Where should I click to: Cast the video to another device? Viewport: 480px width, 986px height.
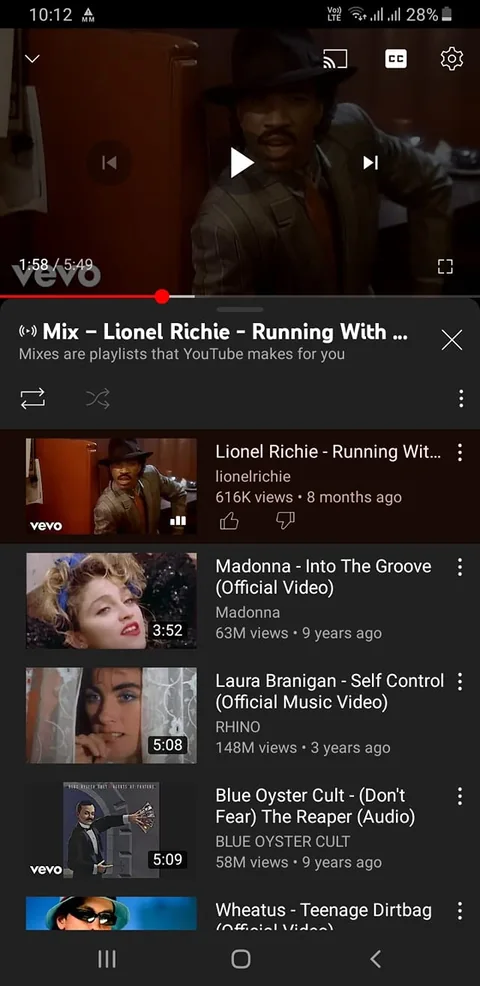click(335, 58)
